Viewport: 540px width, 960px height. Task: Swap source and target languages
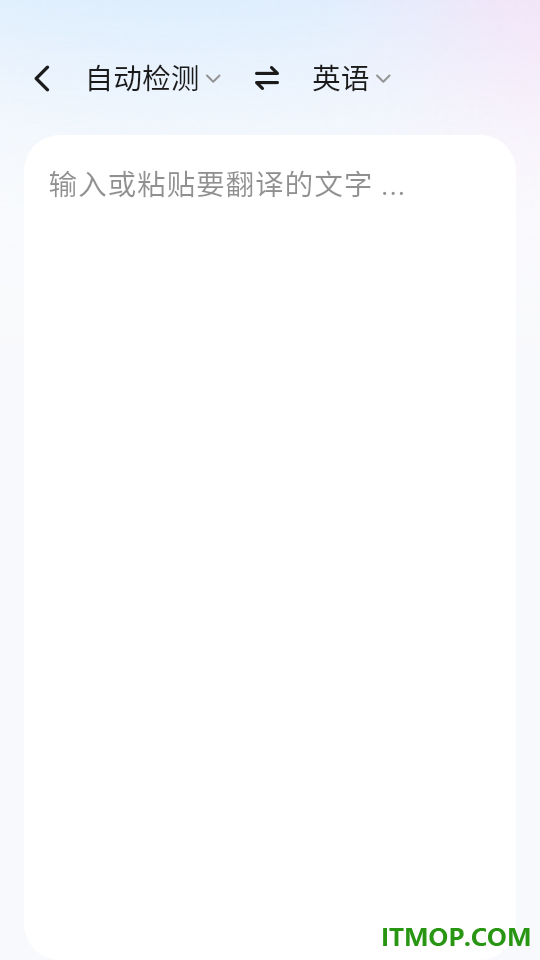pyautogui.click(x=267, y=79)
